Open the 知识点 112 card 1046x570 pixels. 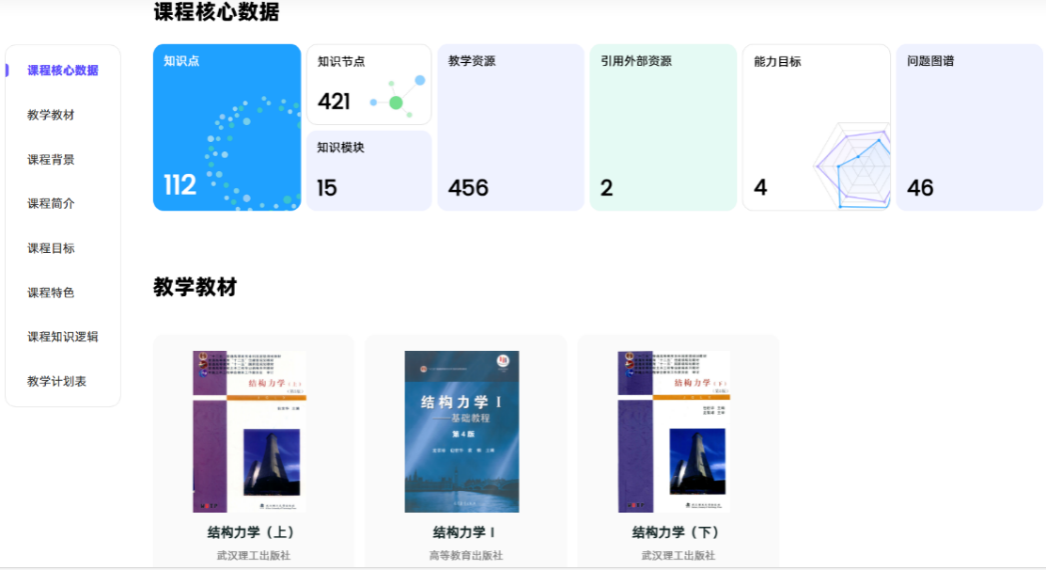click(227, 127)
